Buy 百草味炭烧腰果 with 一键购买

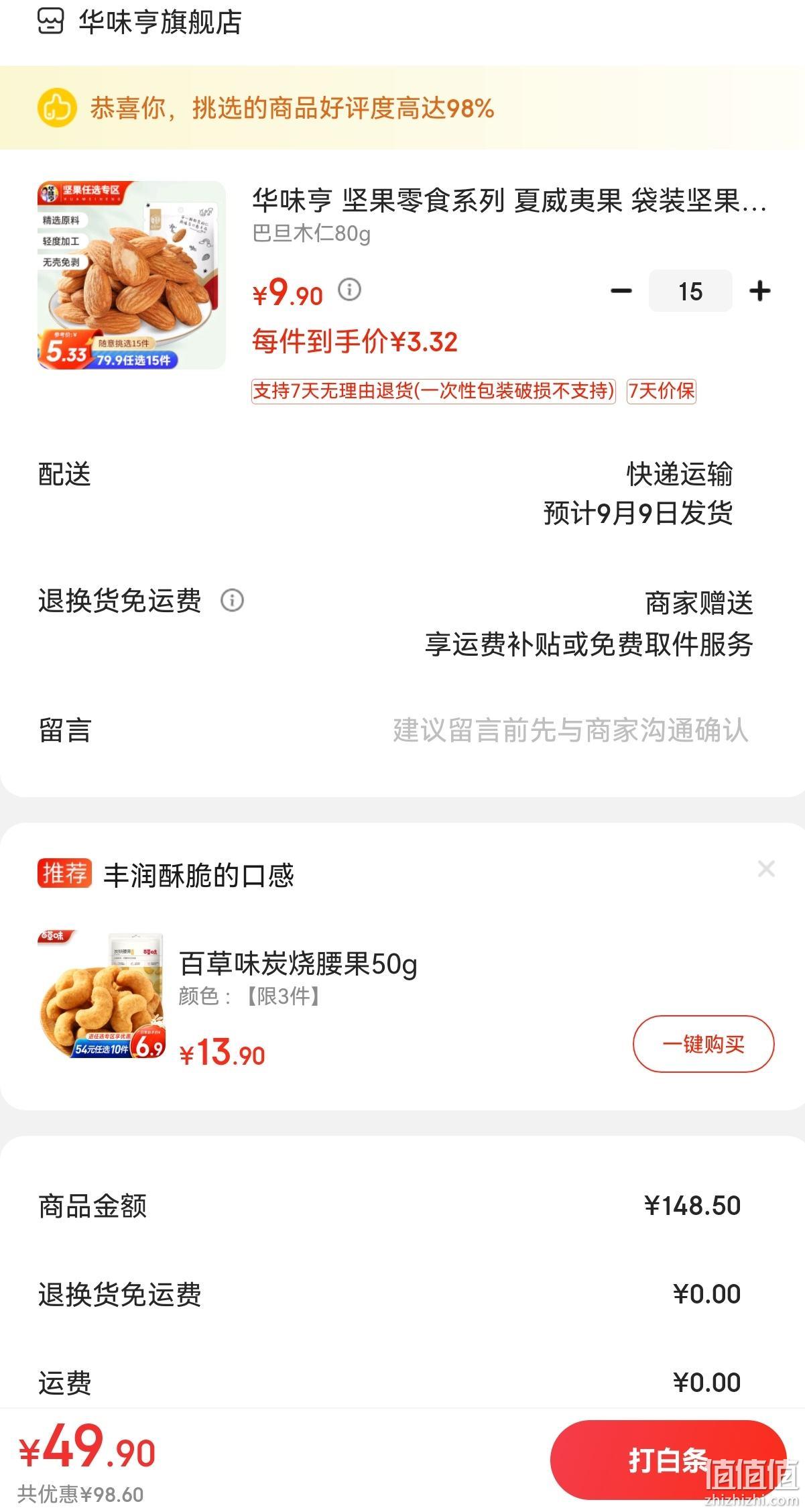click(703, 1044)
